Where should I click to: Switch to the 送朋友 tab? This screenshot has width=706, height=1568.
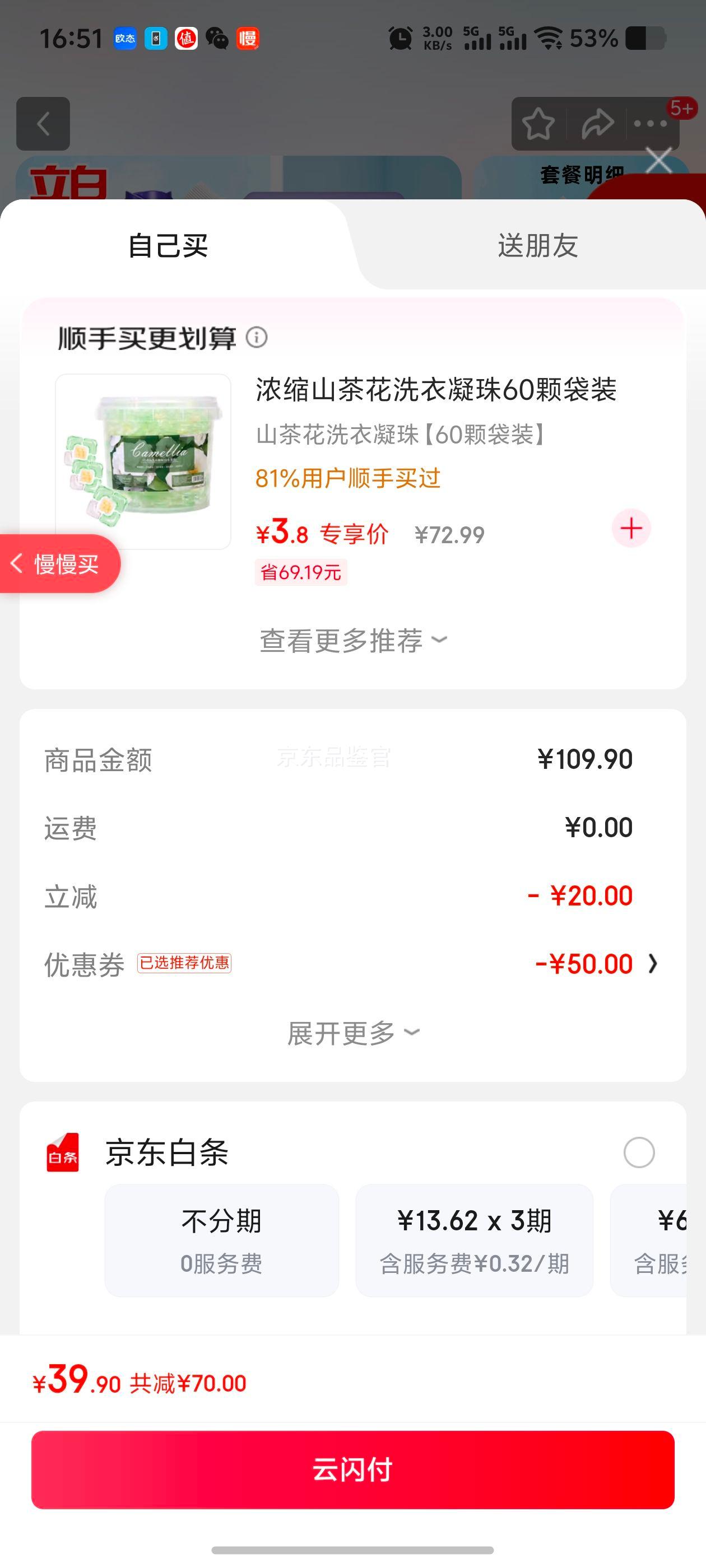537,246
